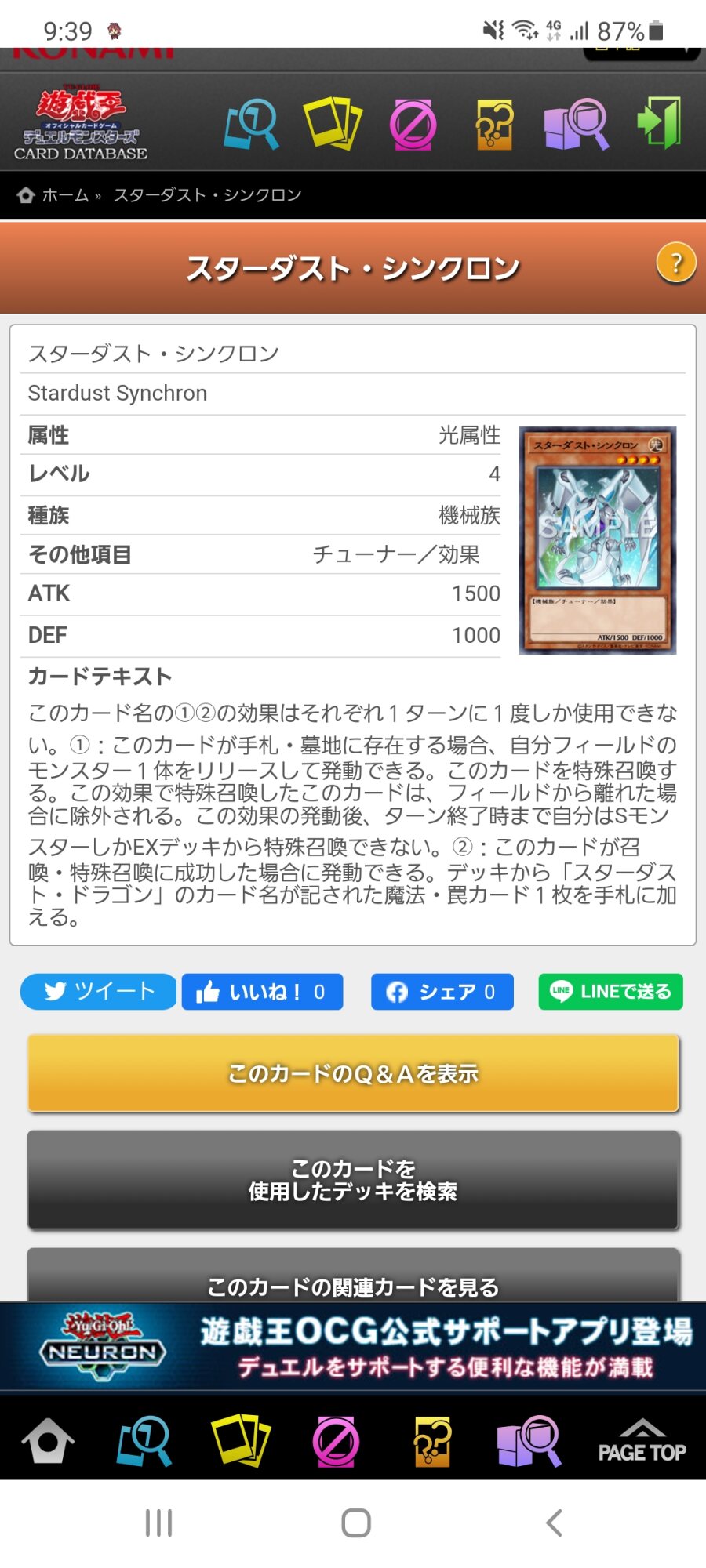The image size is (706, 1568).
Task: Share card via ツイート button
Action: tap(99, 992)
